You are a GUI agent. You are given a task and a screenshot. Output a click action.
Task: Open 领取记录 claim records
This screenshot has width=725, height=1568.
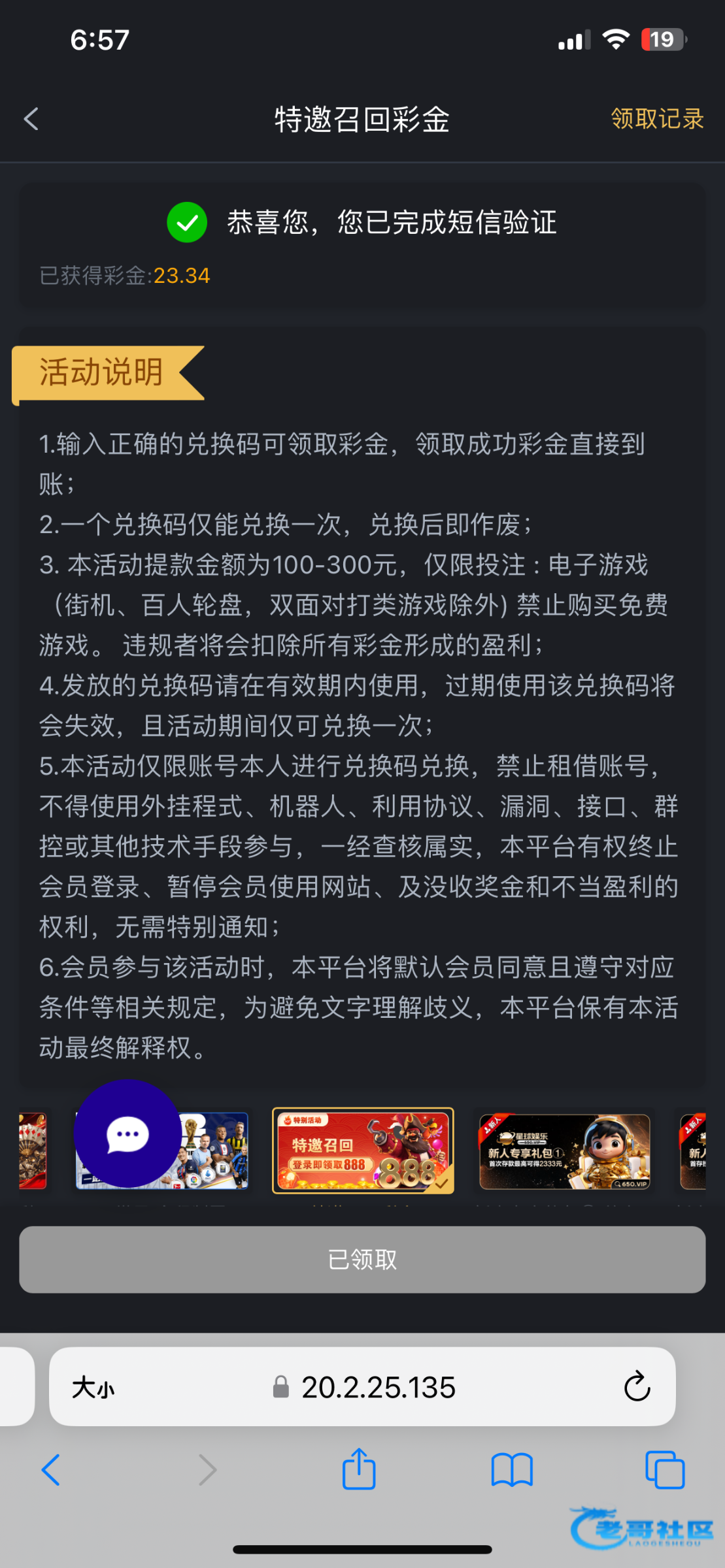657,119
